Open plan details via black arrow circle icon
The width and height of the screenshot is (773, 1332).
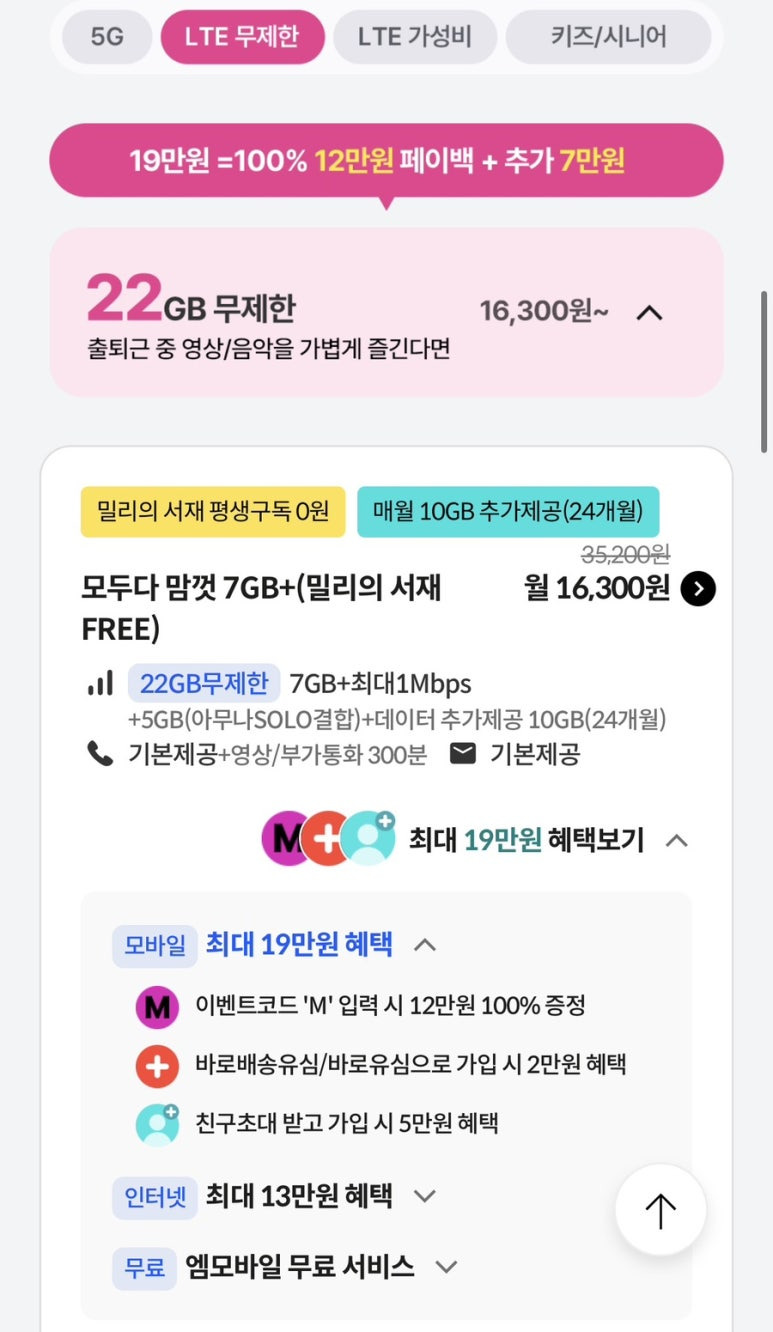pyautogui.click(x=697, y=589)
